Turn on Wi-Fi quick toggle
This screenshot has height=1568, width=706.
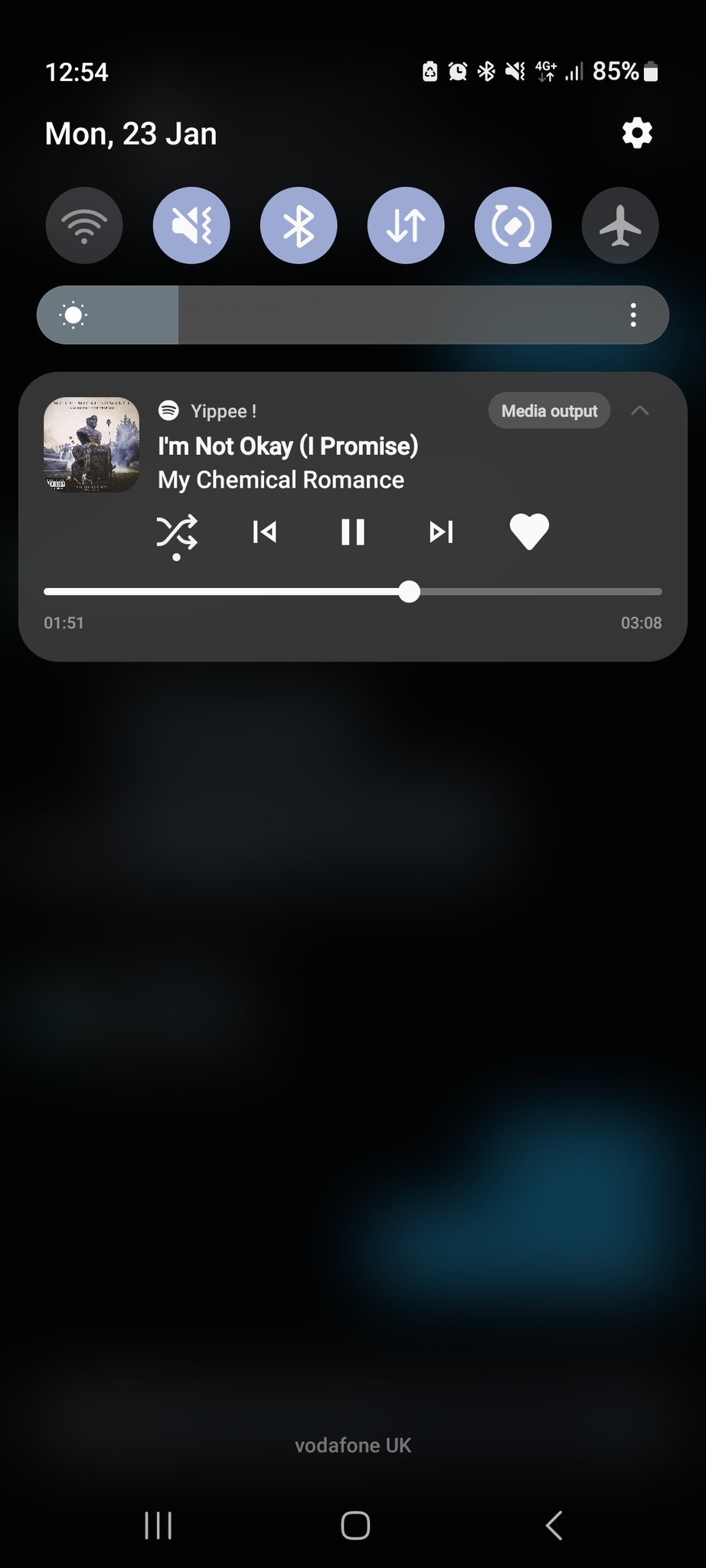[x=84, y=226]
